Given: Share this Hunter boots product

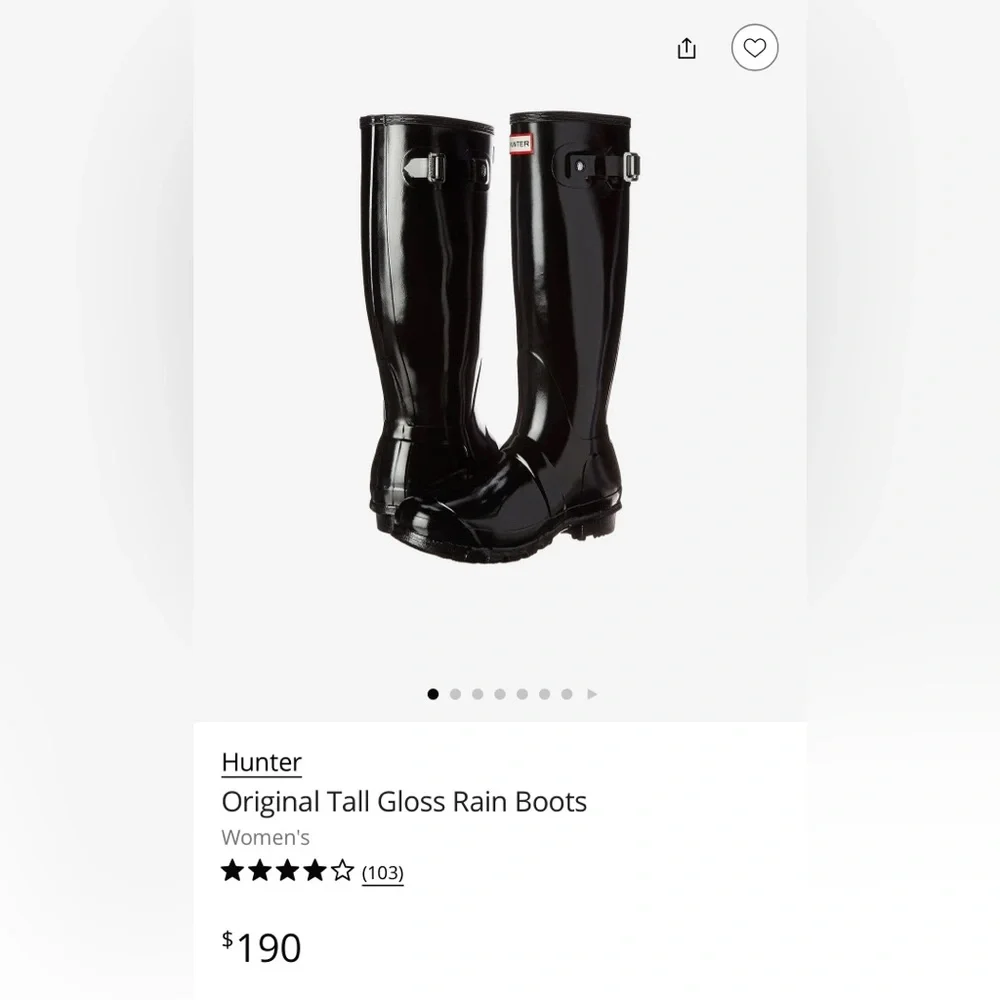Looking at the screenshot, I should tap(686, 48).
